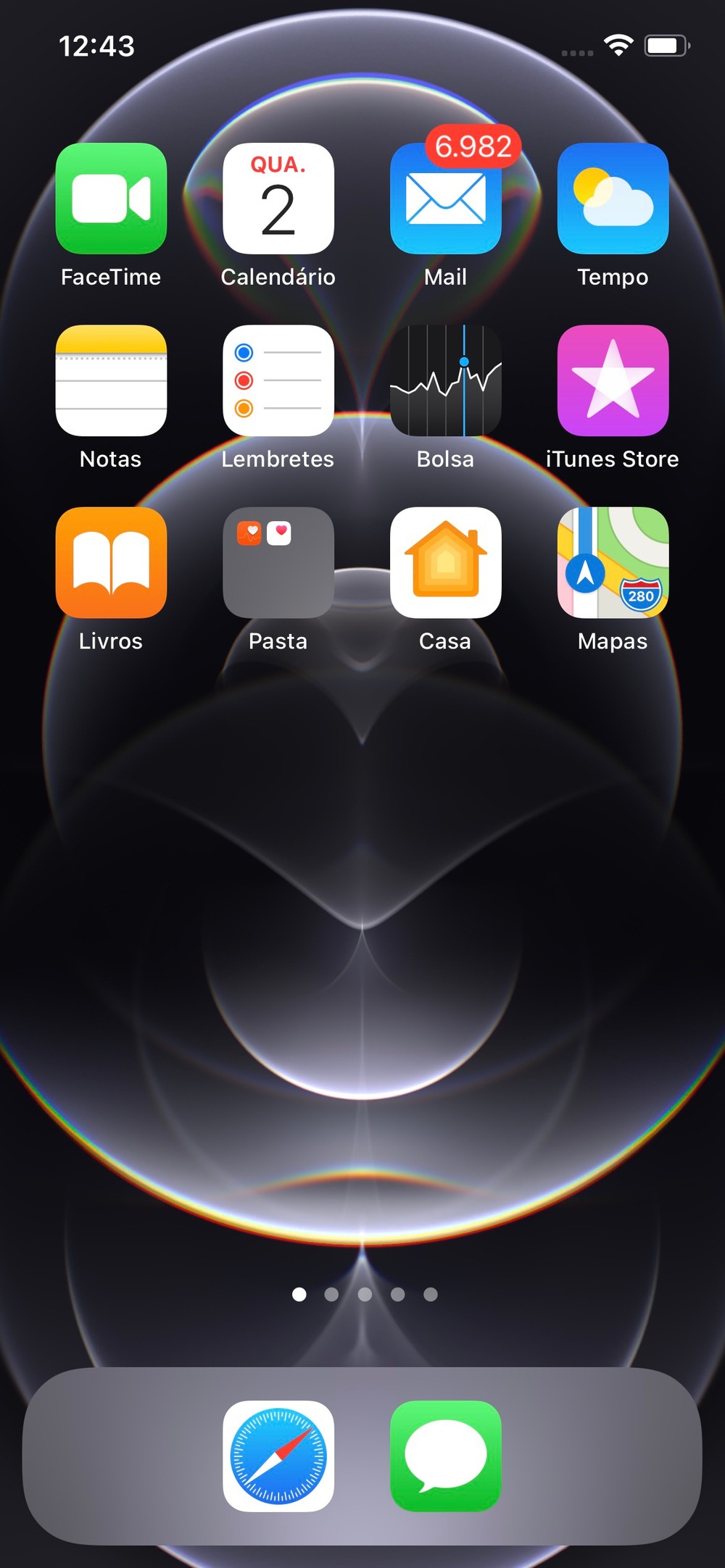Launch Mapas app
Viewport: 725px width, 1568px height.
tap(613, 562)
